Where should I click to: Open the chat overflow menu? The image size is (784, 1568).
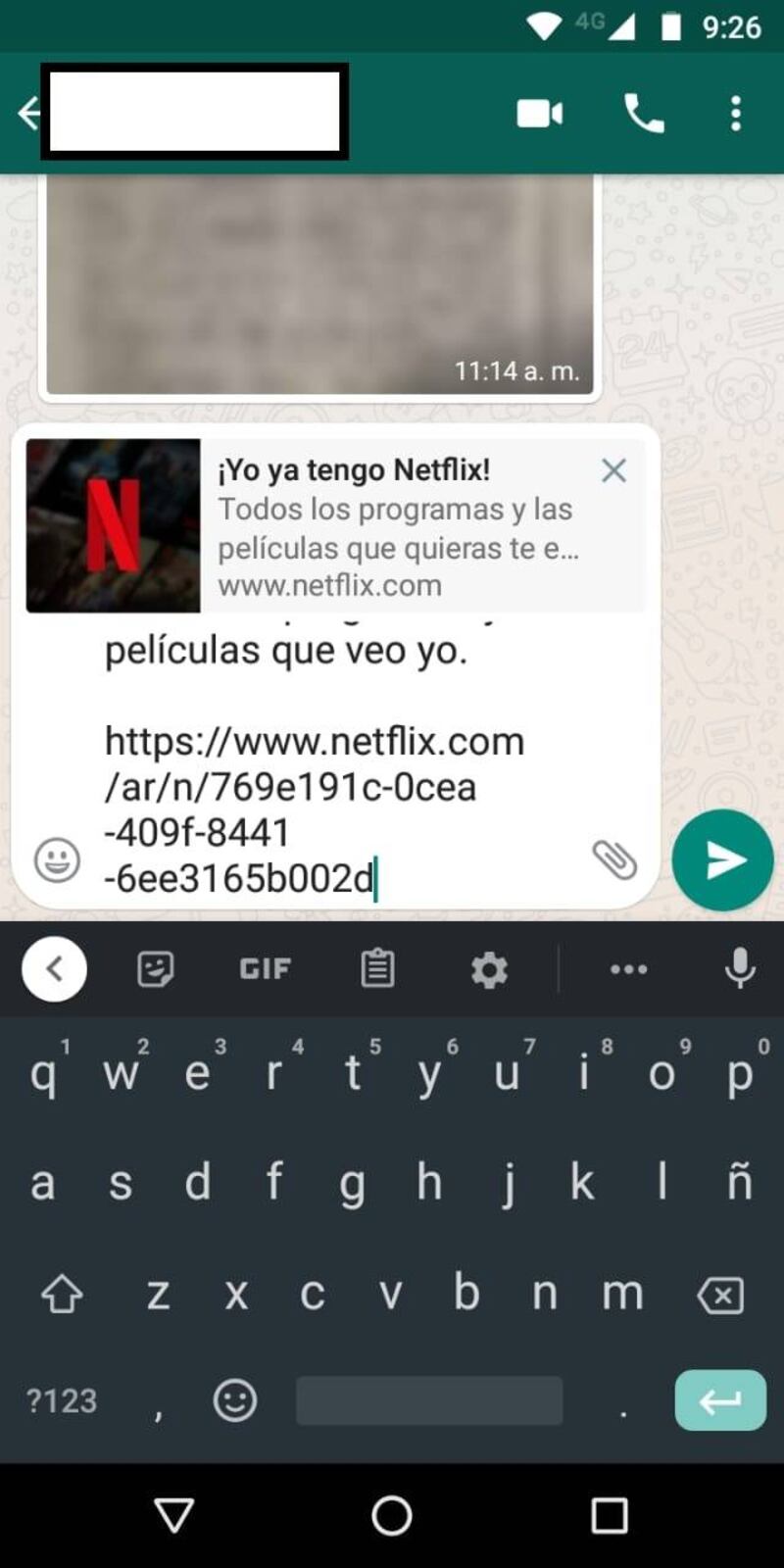[736, 114]
